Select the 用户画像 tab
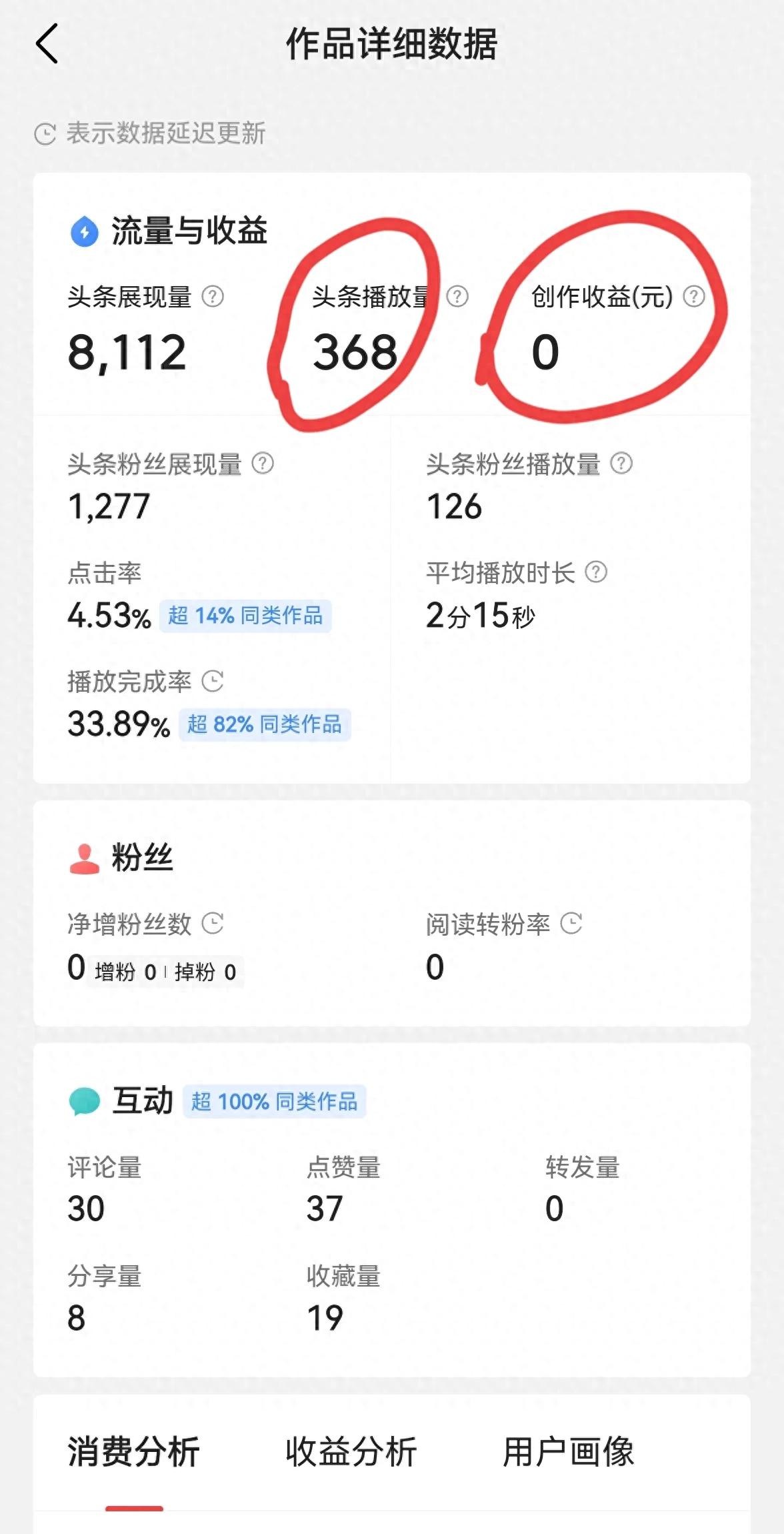Image resolution: width=784 pixels, height=1534 pixels. 568,1452
